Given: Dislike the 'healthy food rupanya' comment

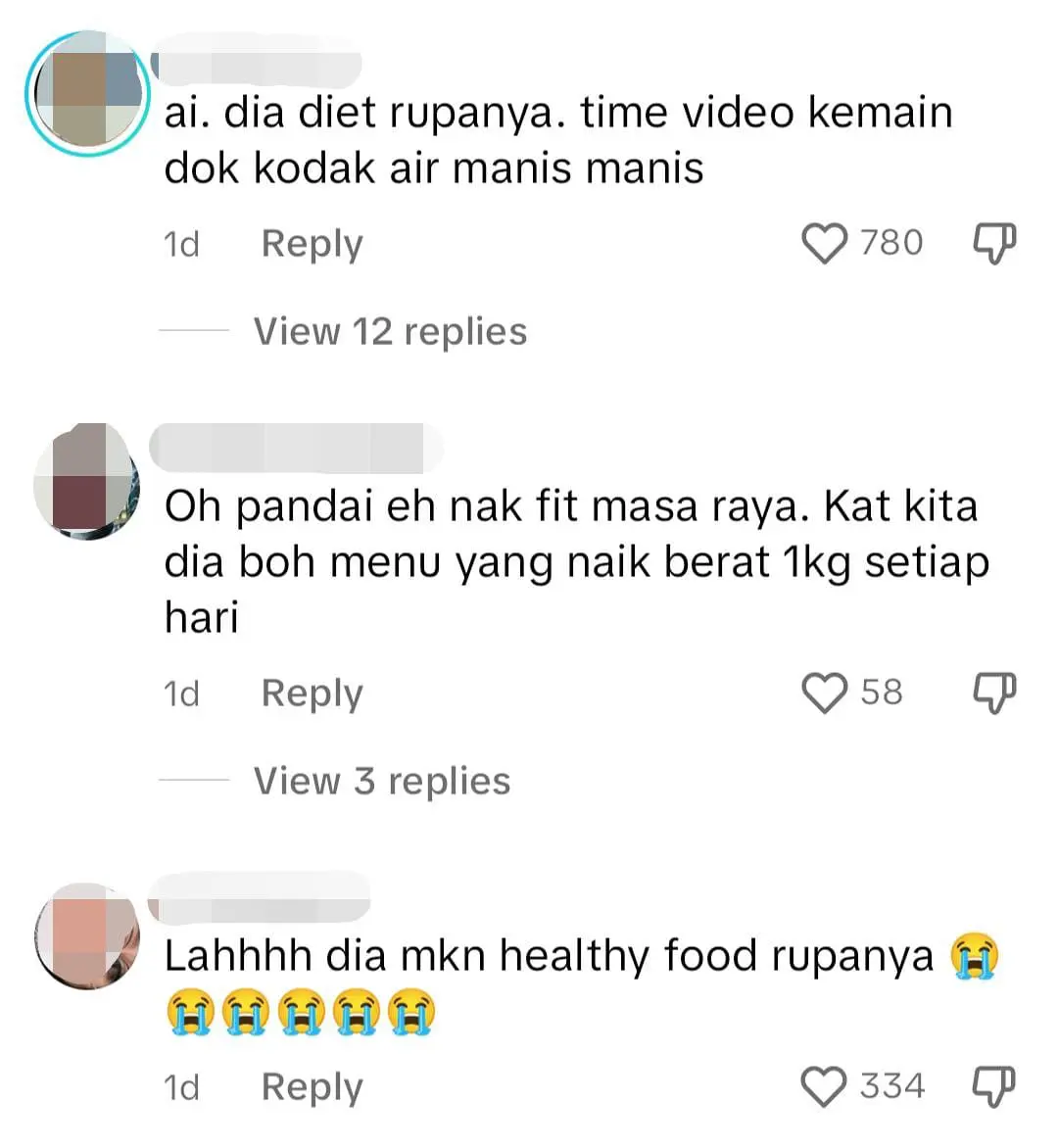Looking at the screenshot, I should (993, 1086).
